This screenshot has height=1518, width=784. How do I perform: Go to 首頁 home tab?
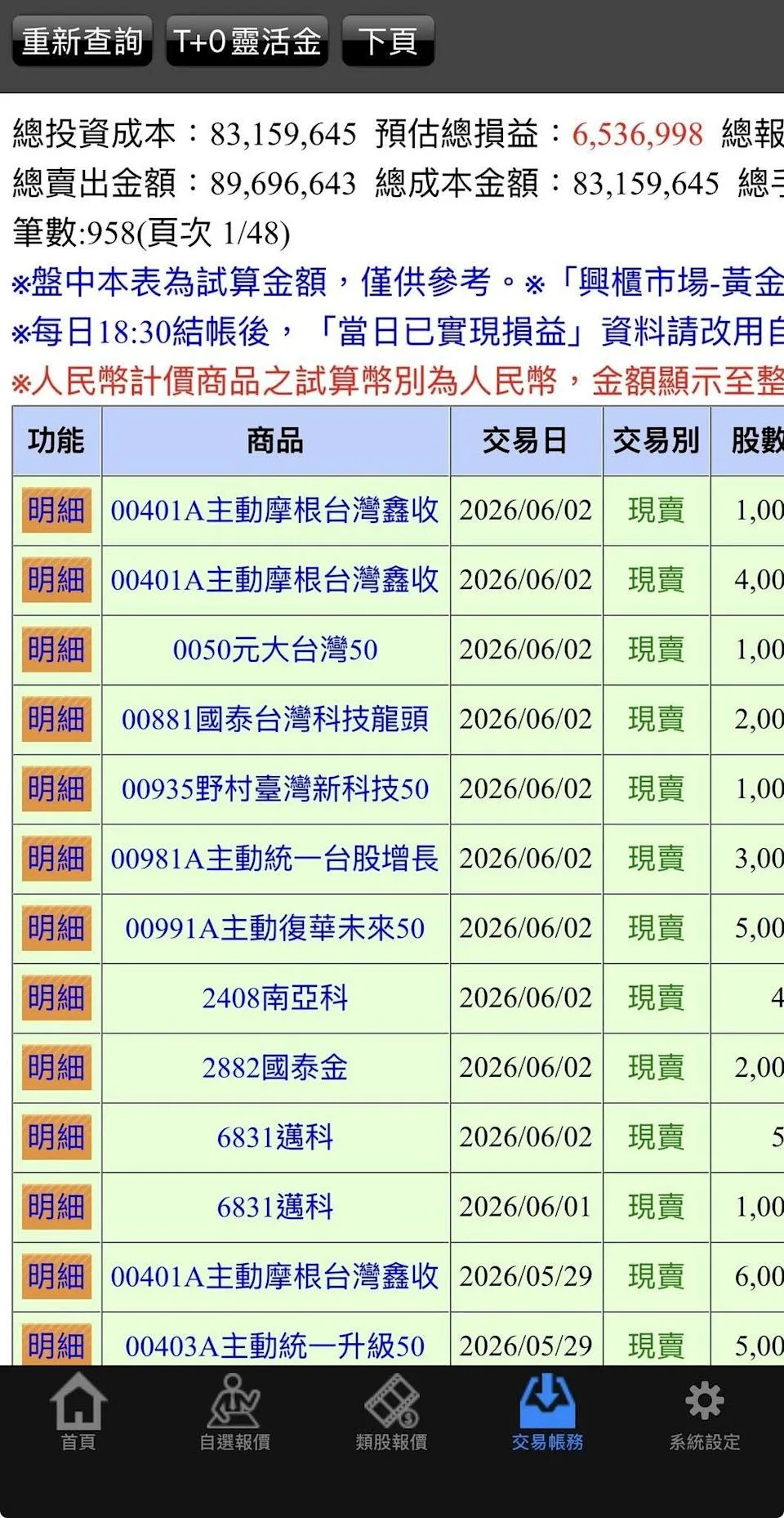tap(78, 1412)
